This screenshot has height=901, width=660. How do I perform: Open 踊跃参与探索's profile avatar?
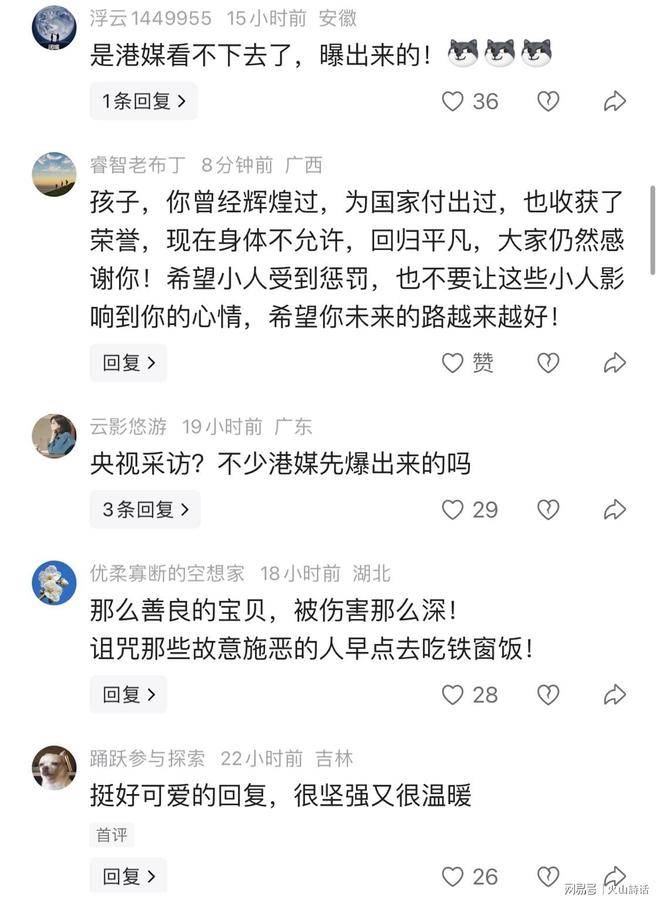tap(54, 767)
